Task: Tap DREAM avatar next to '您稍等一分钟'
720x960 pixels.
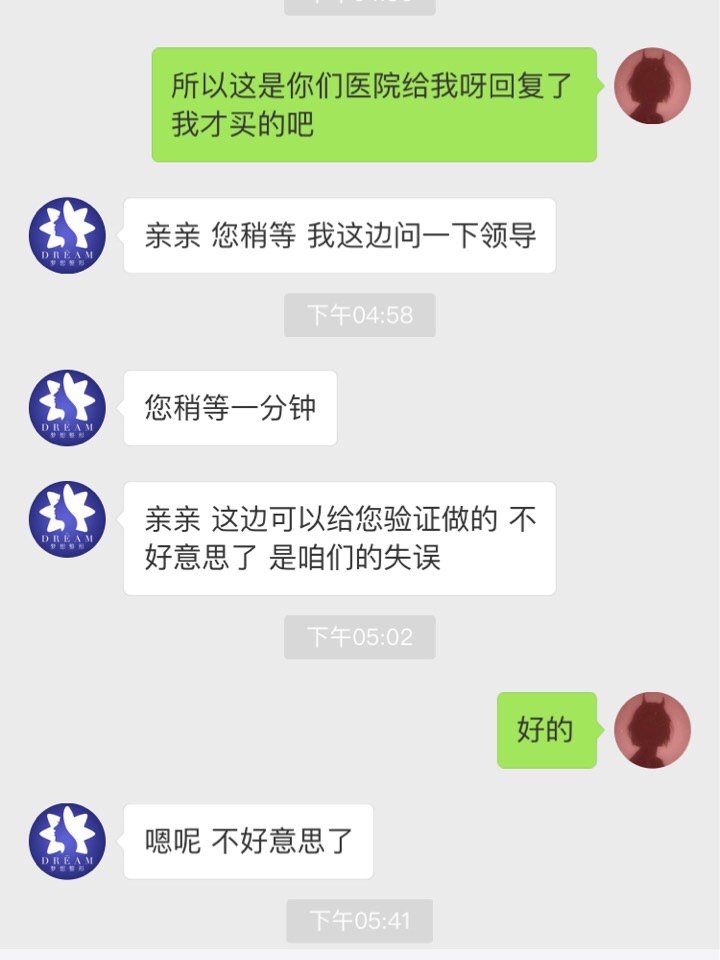Action: pos(67,408)
